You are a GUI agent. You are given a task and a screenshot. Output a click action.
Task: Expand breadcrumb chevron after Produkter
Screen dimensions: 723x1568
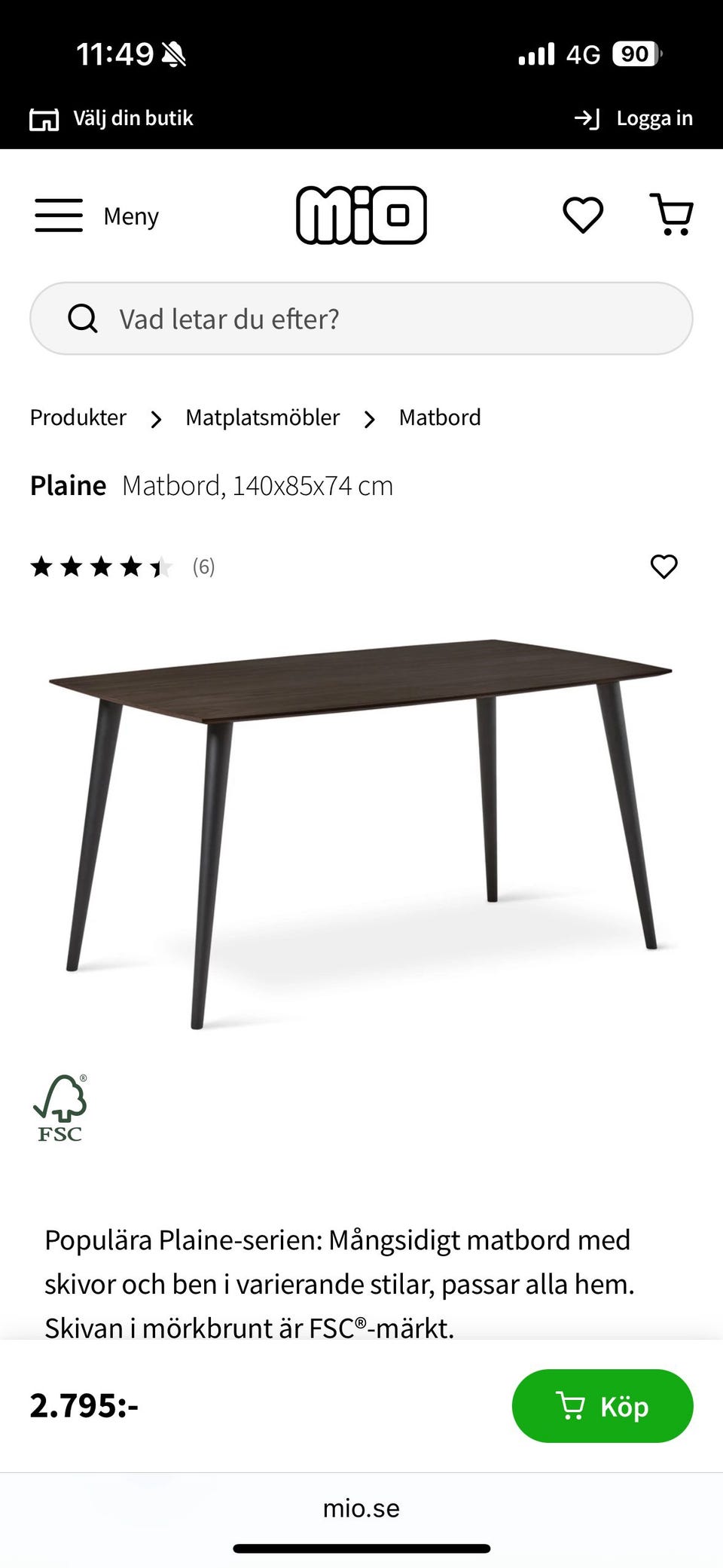click(156, 419)
